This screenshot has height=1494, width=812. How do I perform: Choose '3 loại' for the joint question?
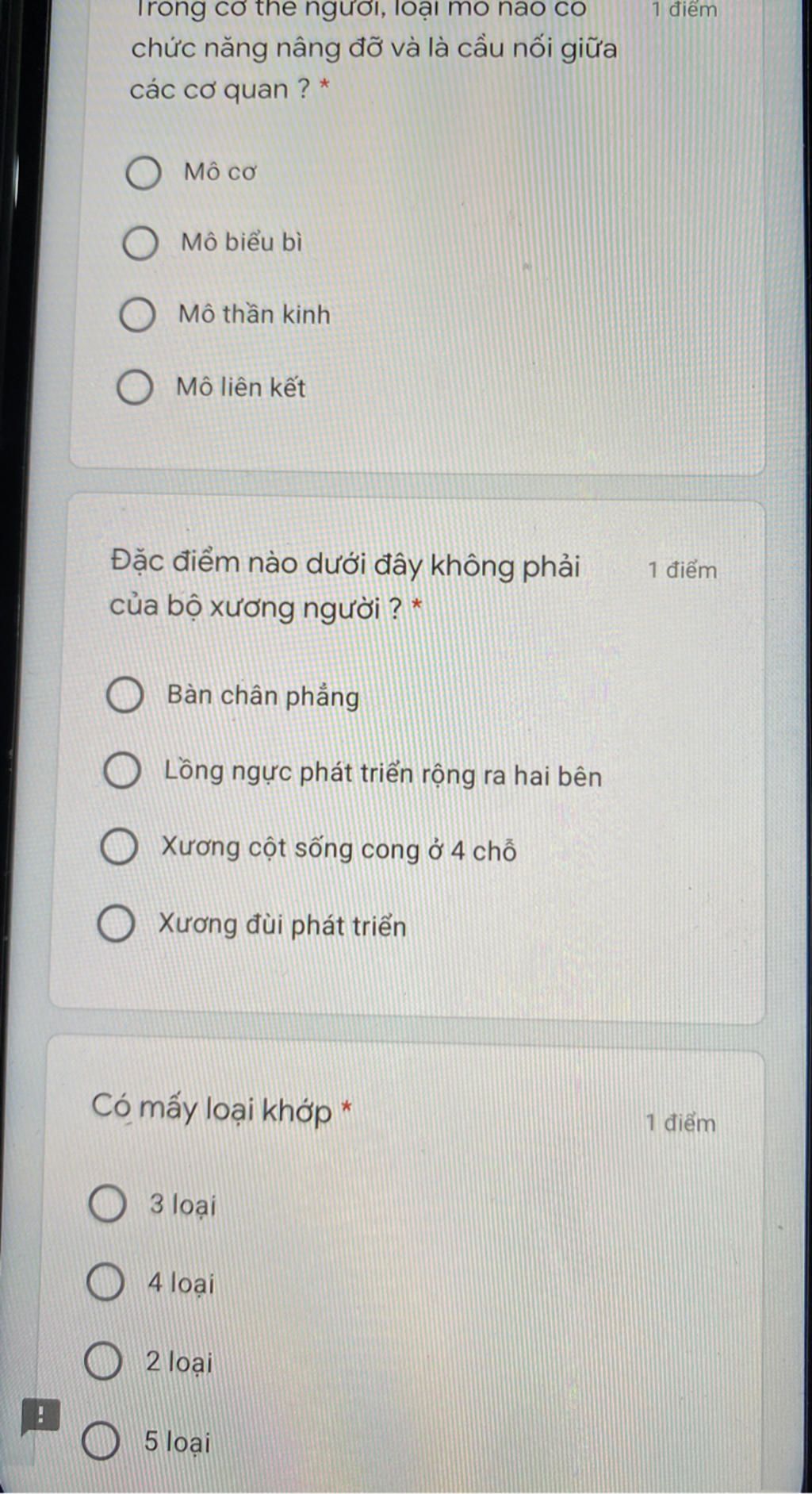[x=107, y=1204]
